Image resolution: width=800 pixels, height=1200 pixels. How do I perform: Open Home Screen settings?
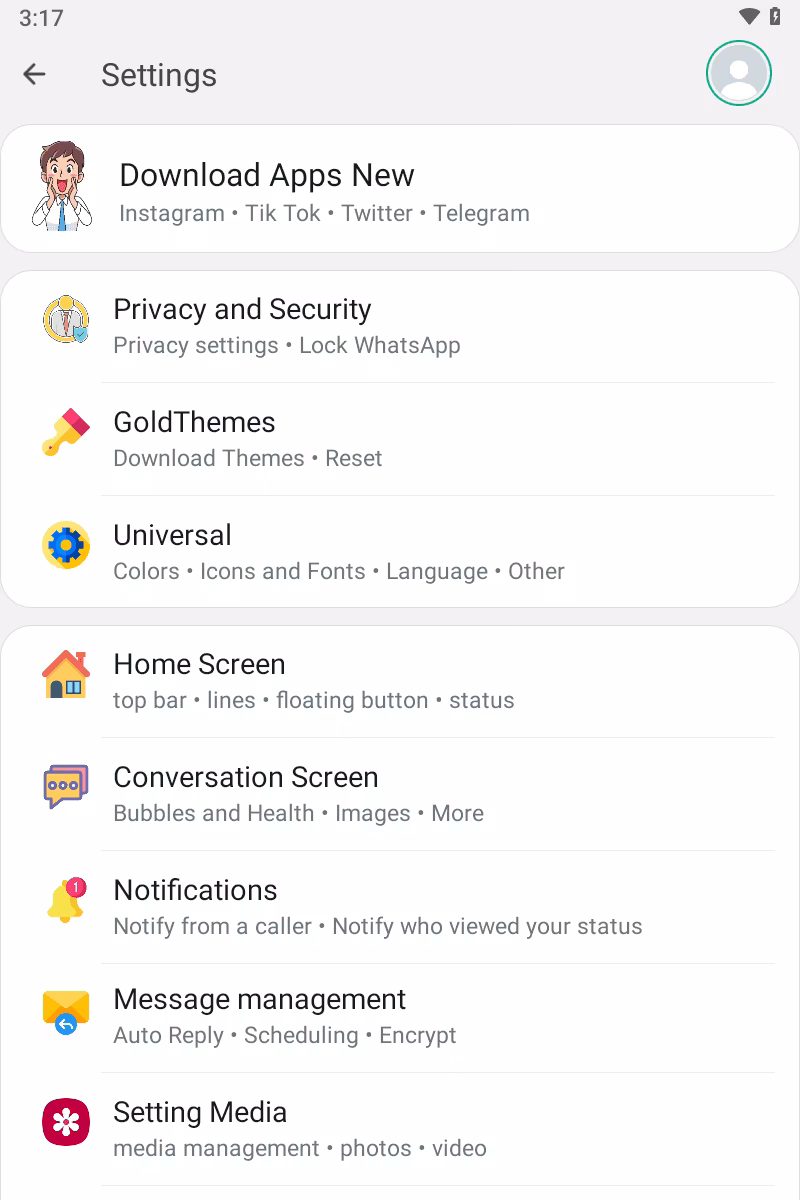pyautogui.click(x=400, y=681)
